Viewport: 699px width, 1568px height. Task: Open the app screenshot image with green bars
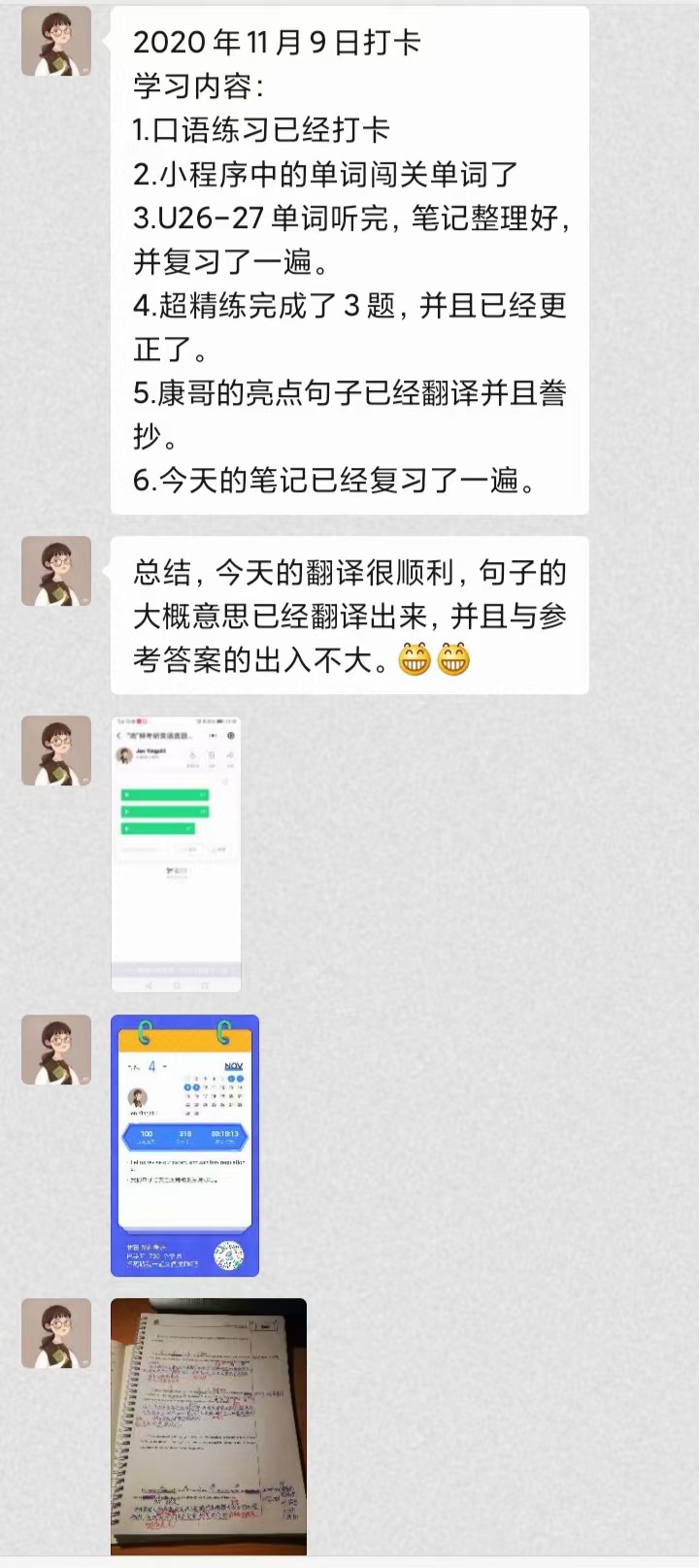176,853
